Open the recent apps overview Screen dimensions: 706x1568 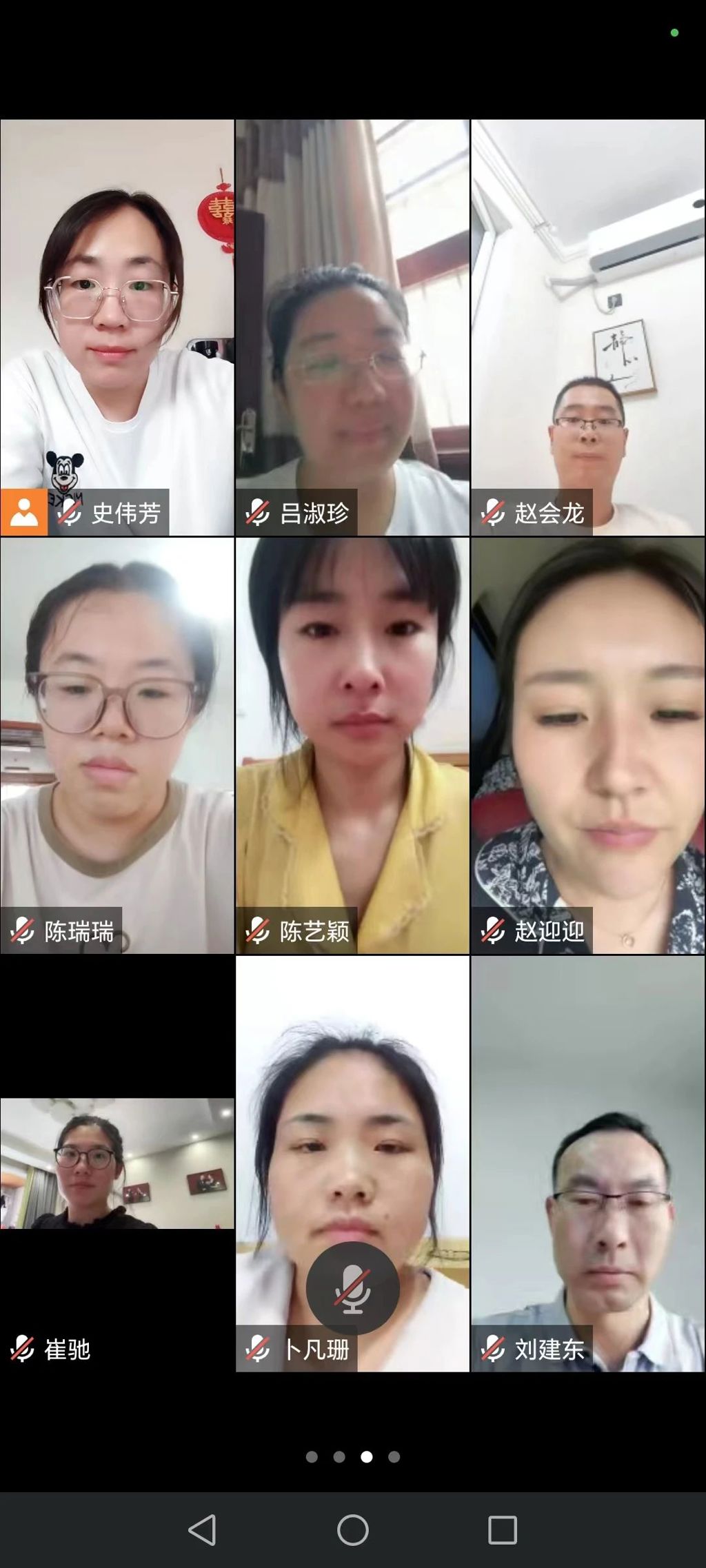[502, 1530]
